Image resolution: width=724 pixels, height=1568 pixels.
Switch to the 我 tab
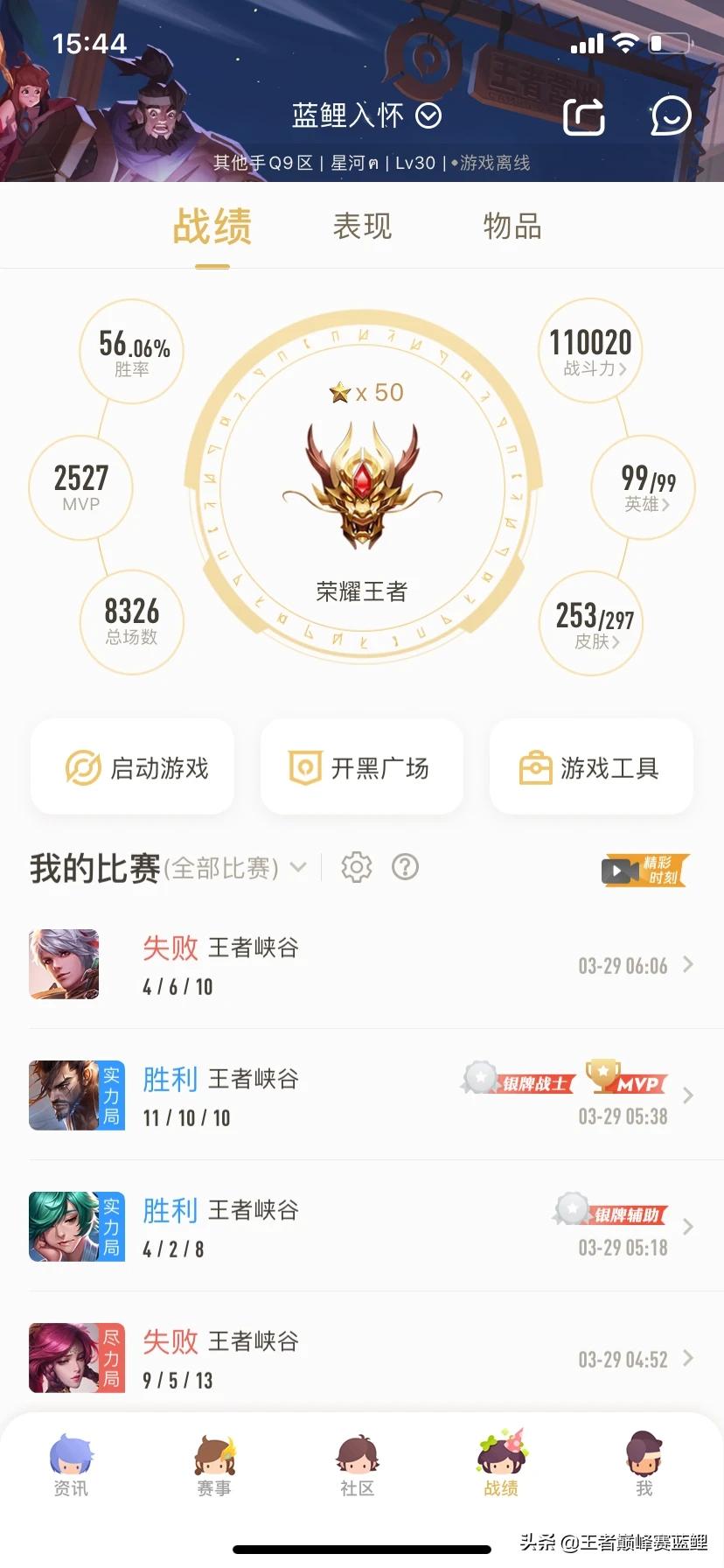point(644,1466)
